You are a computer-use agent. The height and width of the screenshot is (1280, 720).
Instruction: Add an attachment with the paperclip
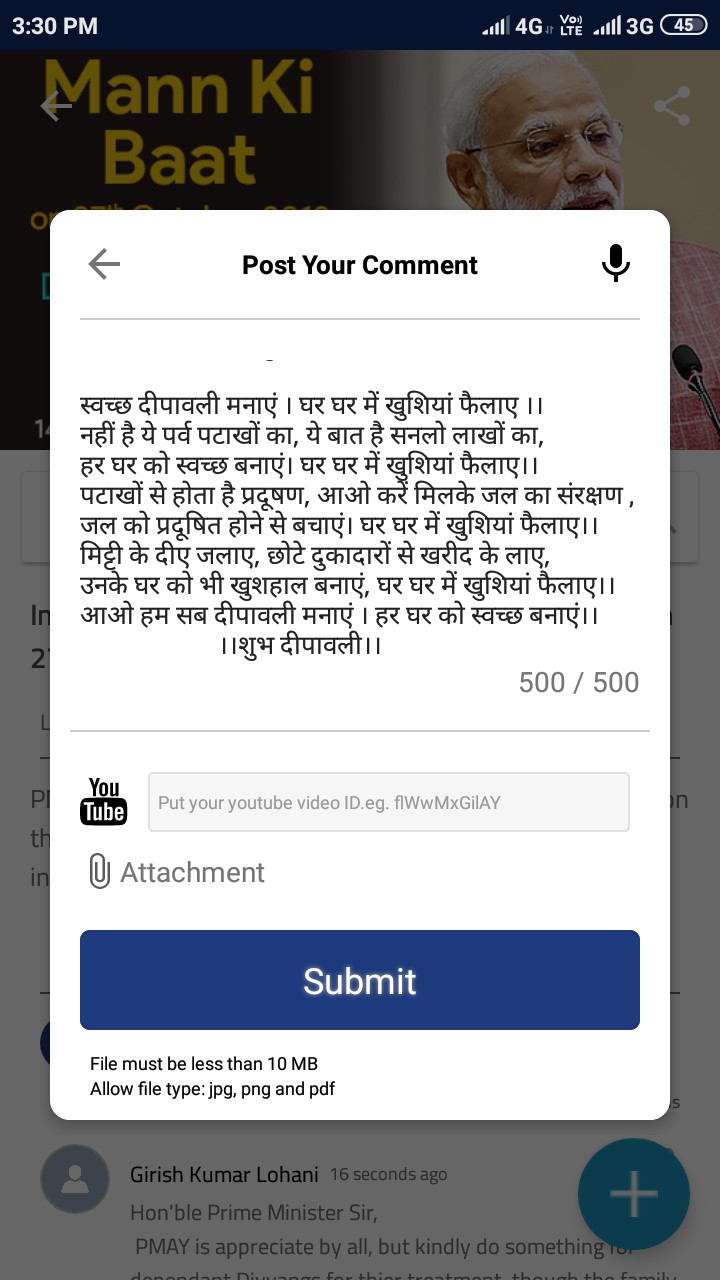[x=177, y=872]
